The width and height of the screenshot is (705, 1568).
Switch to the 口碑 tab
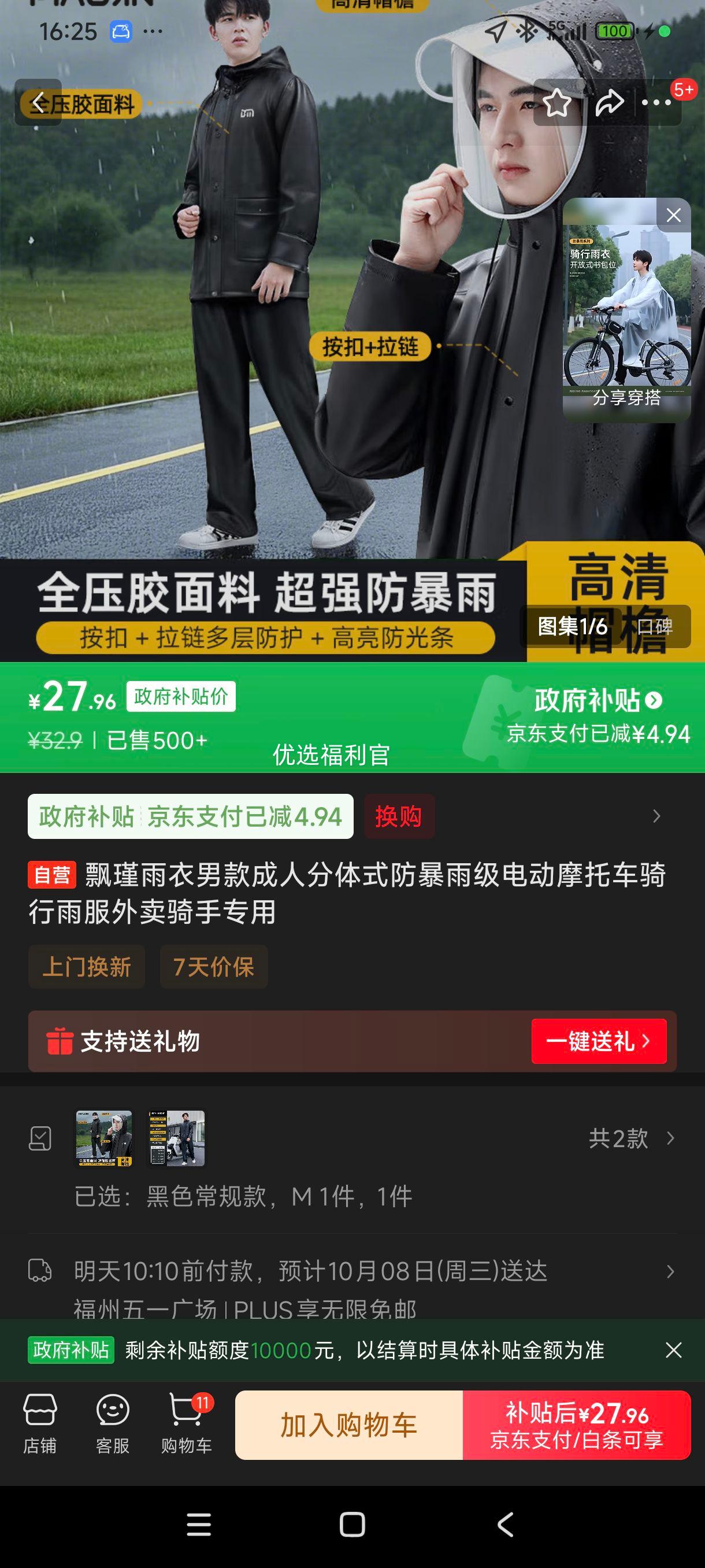(655, 626)
